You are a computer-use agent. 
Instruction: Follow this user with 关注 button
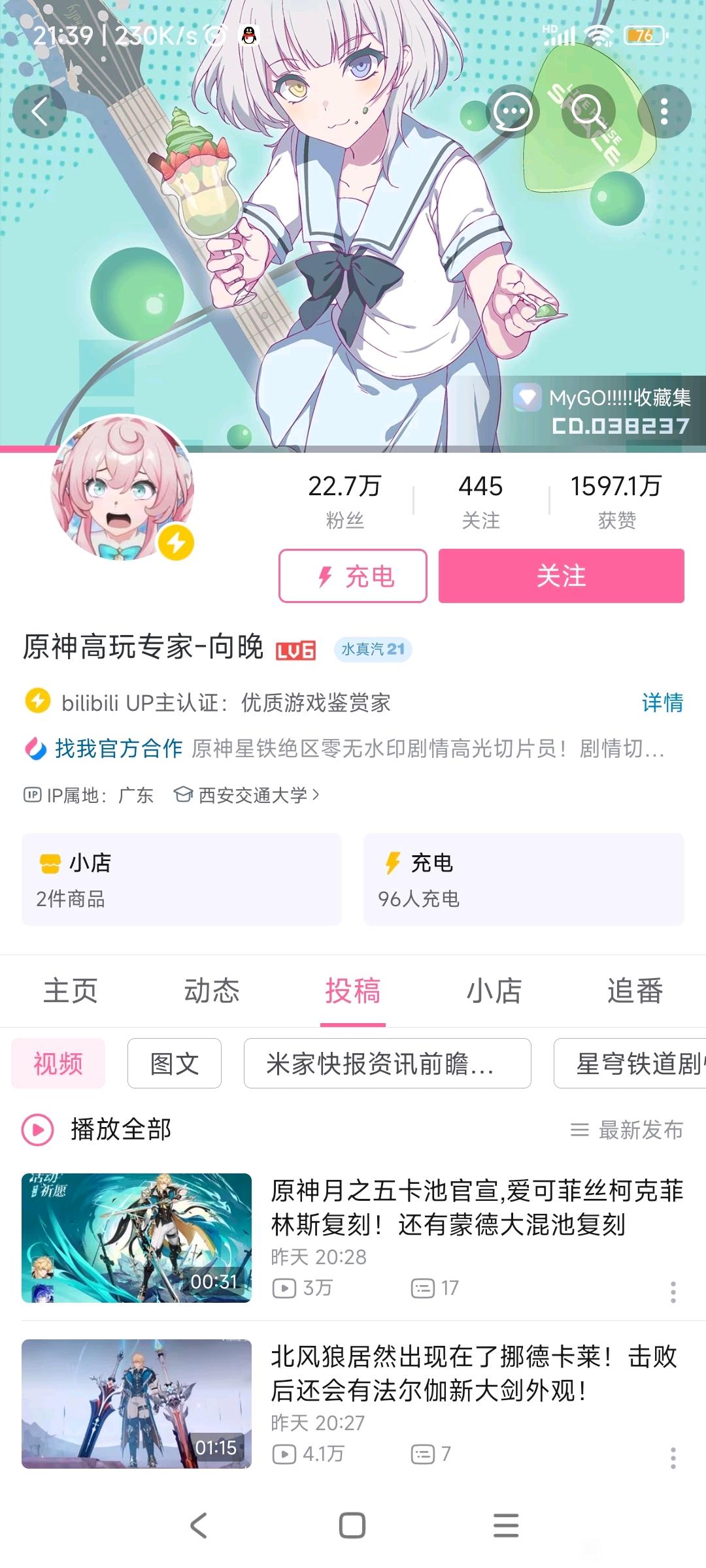pyautogui.click(x=561, y=576)
